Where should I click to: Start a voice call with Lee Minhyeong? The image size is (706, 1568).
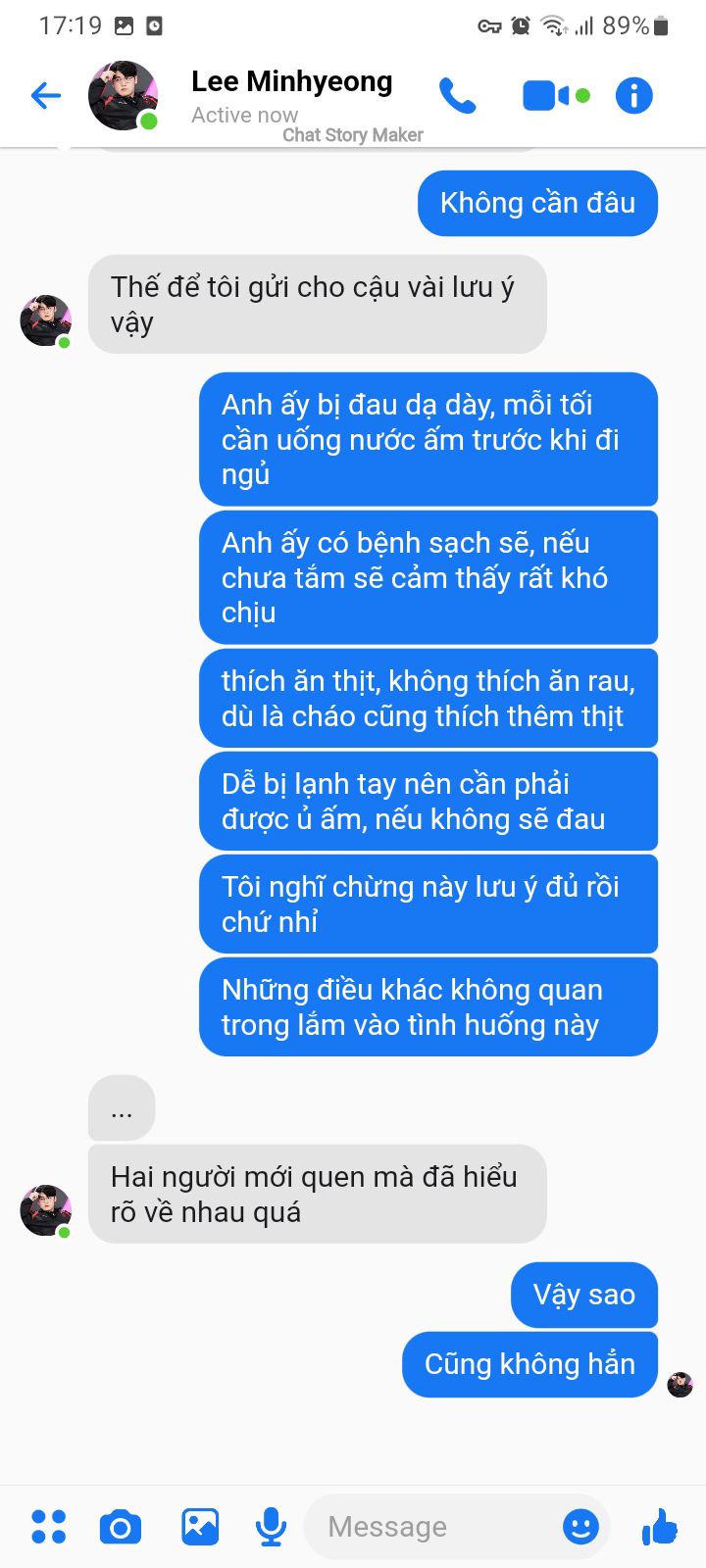[x=457, y=95]
